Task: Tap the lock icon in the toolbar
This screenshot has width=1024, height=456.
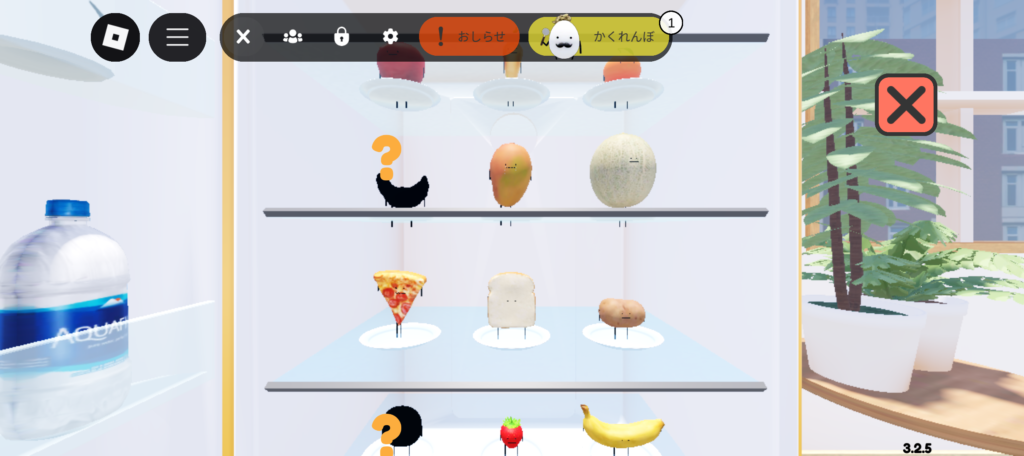Action: tap(341, 37)
